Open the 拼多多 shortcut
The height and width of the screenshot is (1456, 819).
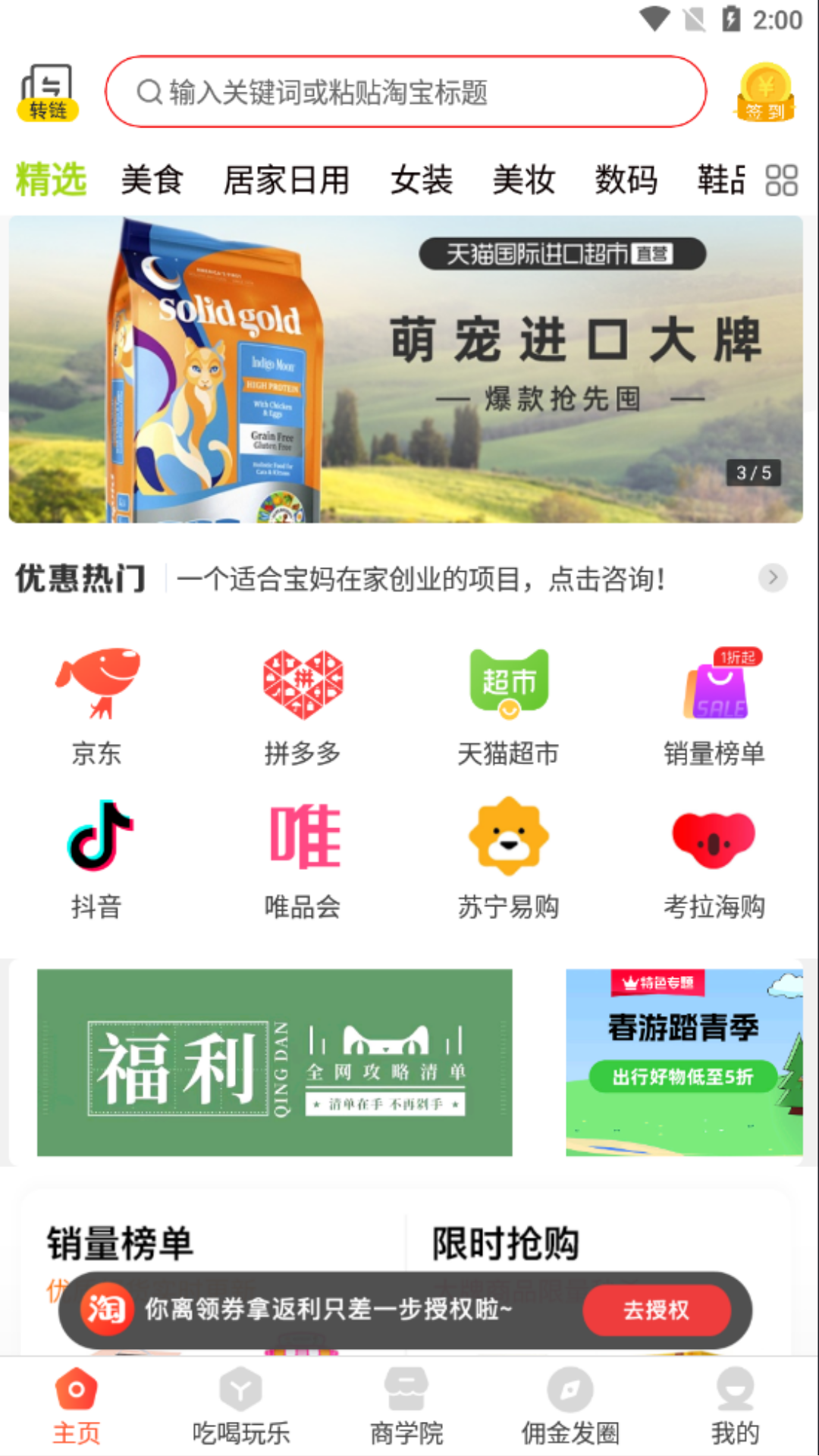tap(303, 705)
